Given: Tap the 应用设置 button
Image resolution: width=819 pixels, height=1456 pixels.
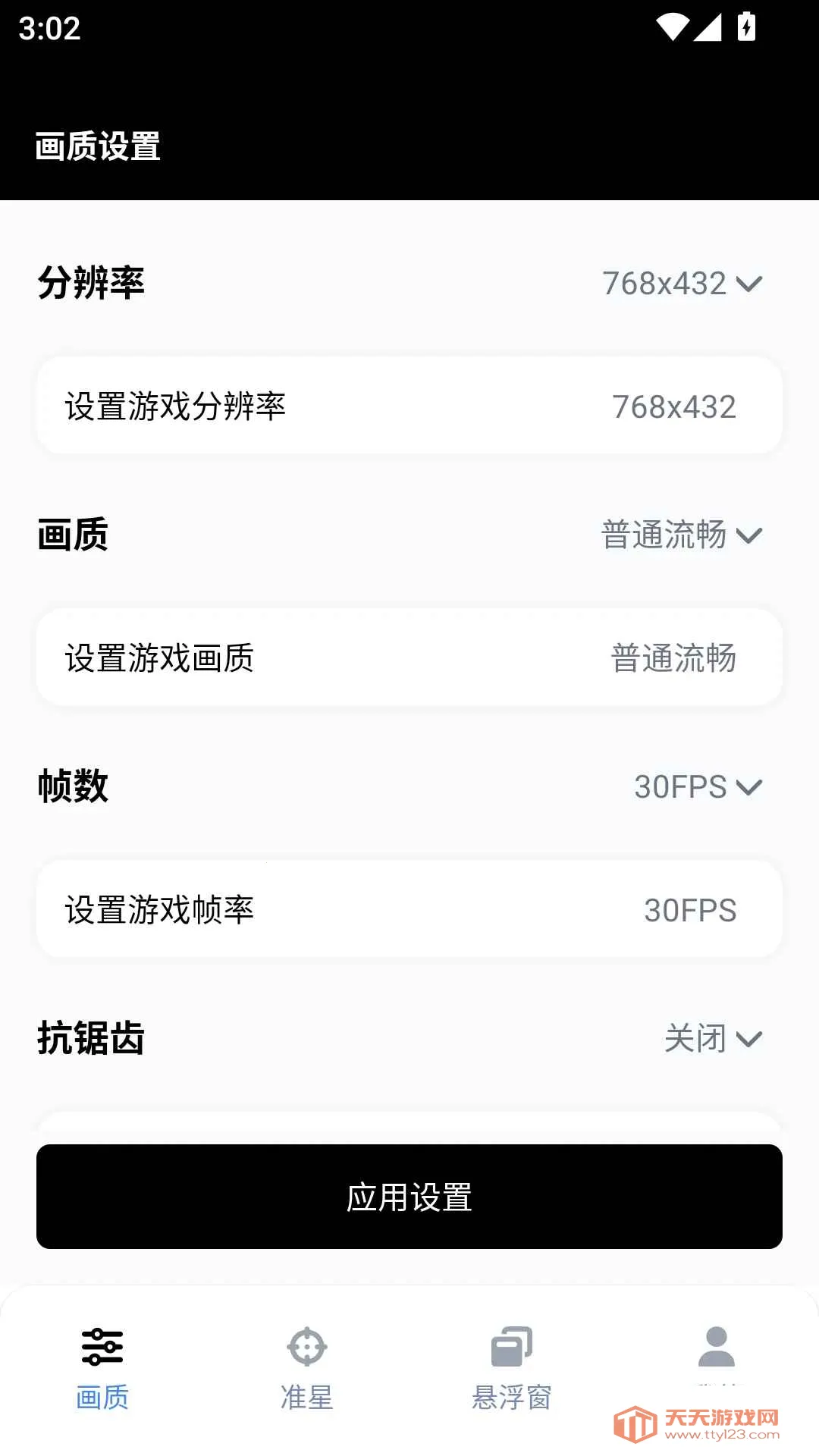Looking at the screenshot, I should pos(409,1197).
